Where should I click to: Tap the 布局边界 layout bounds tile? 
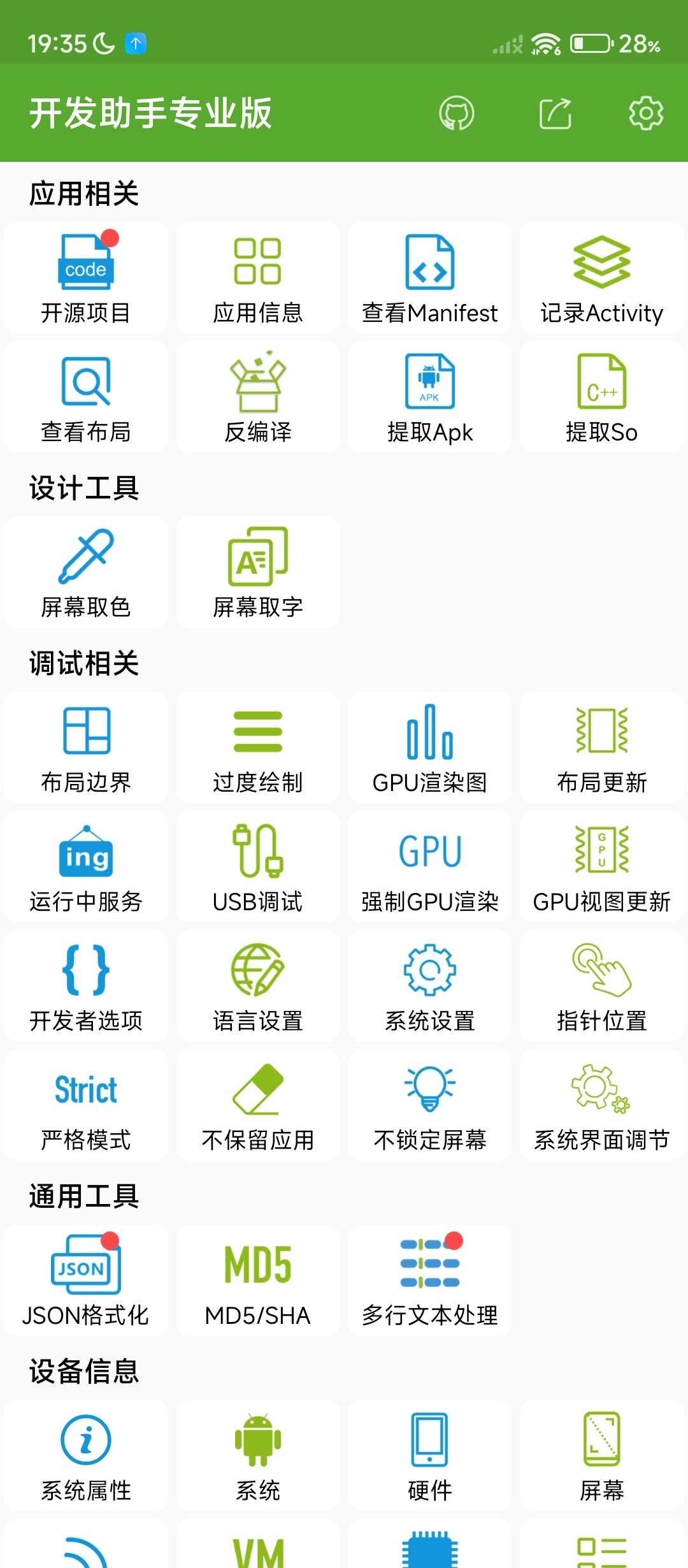coord(86,748)
